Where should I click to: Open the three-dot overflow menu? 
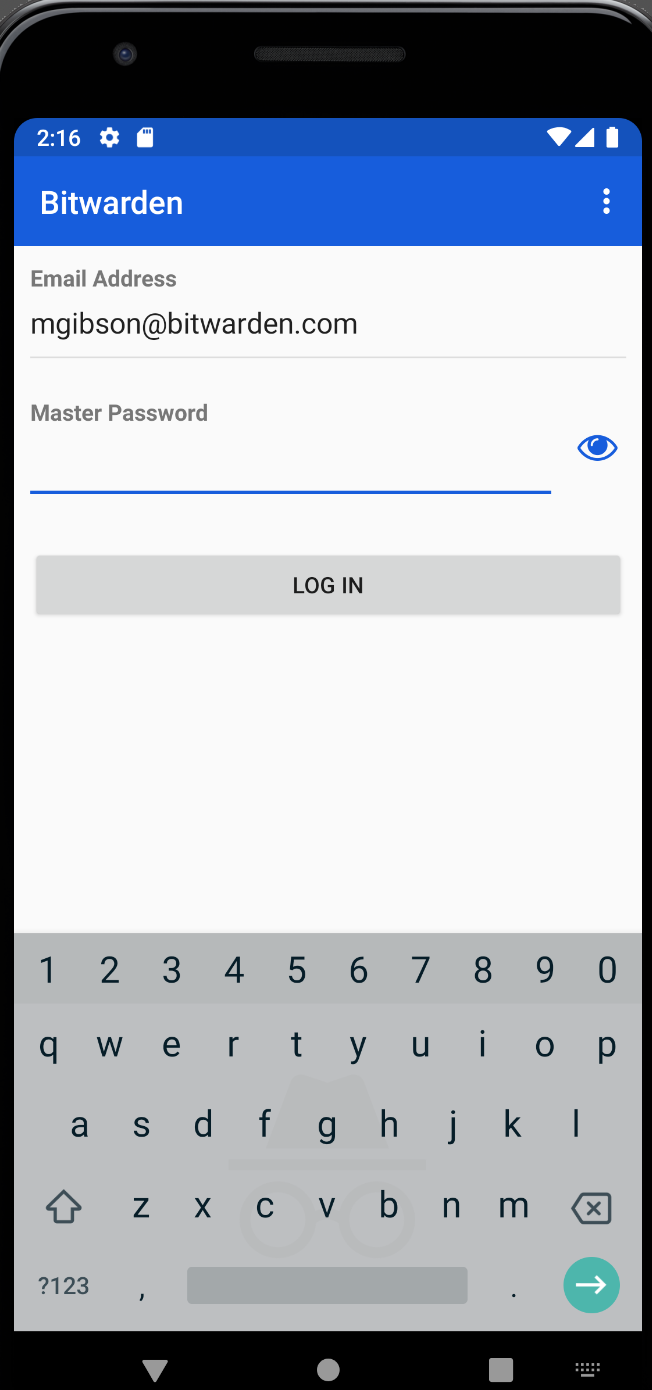pos(606,202)
